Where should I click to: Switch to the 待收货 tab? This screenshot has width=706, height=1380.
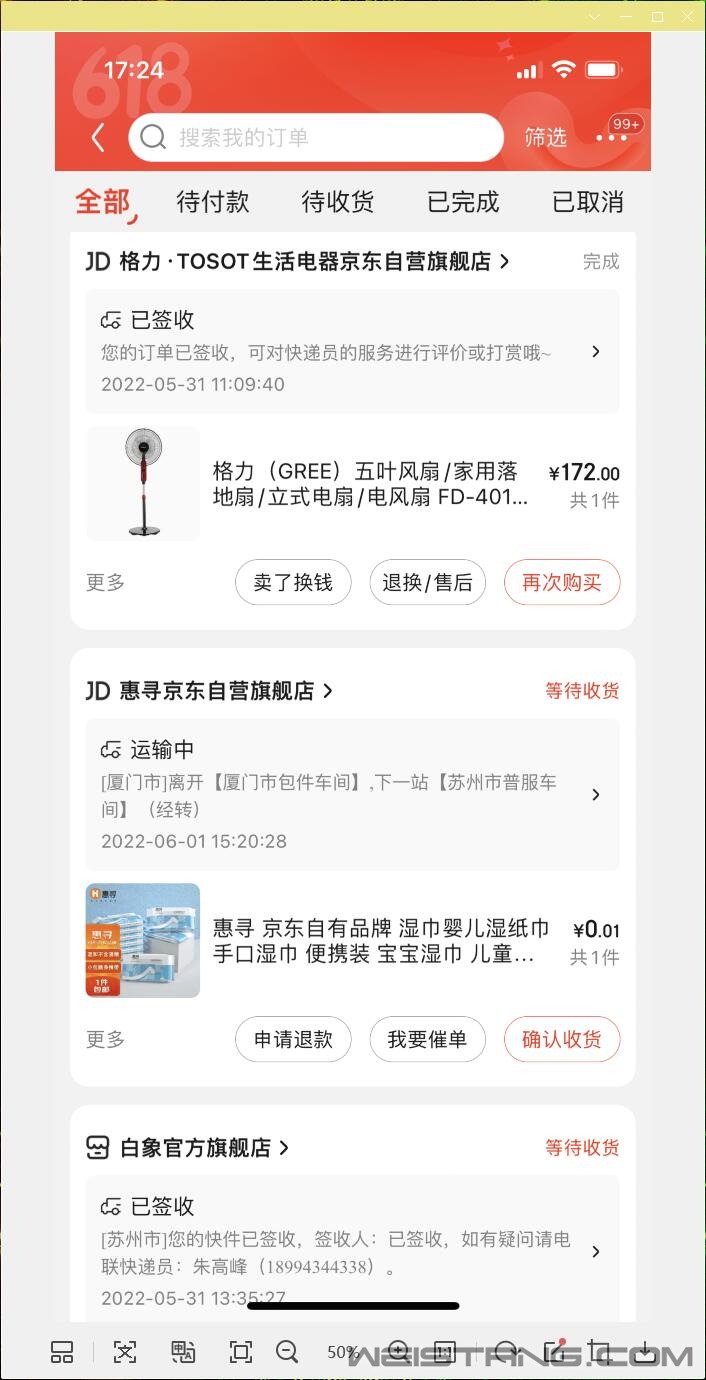tap(338, 202)
